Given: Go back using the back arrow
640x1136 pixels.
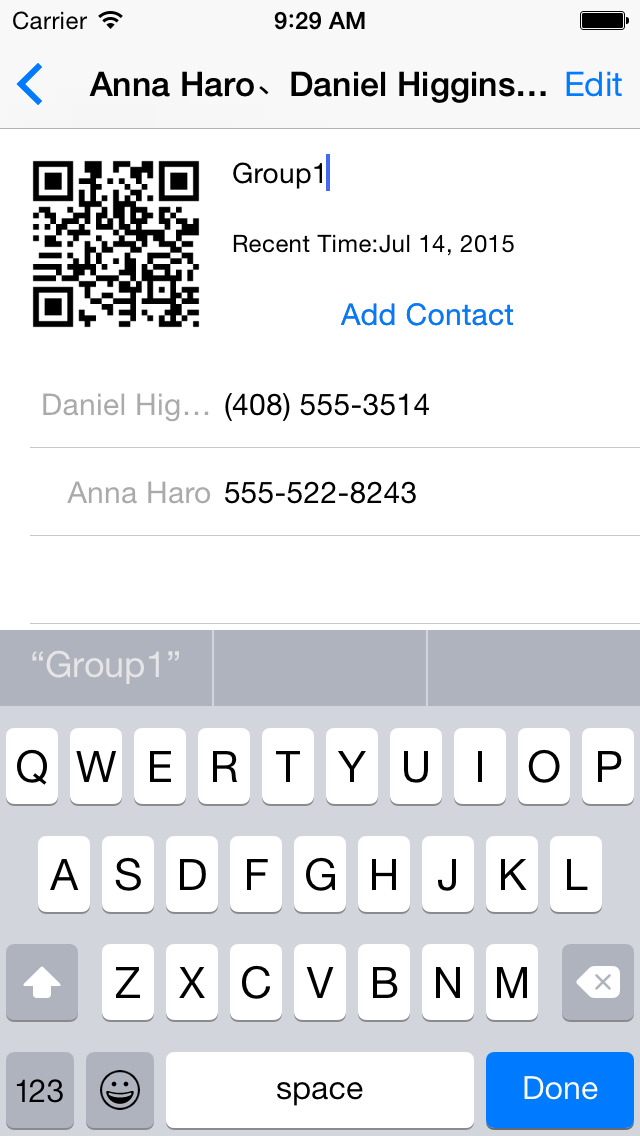Looking at the screenshot, I should click(30, 85).
